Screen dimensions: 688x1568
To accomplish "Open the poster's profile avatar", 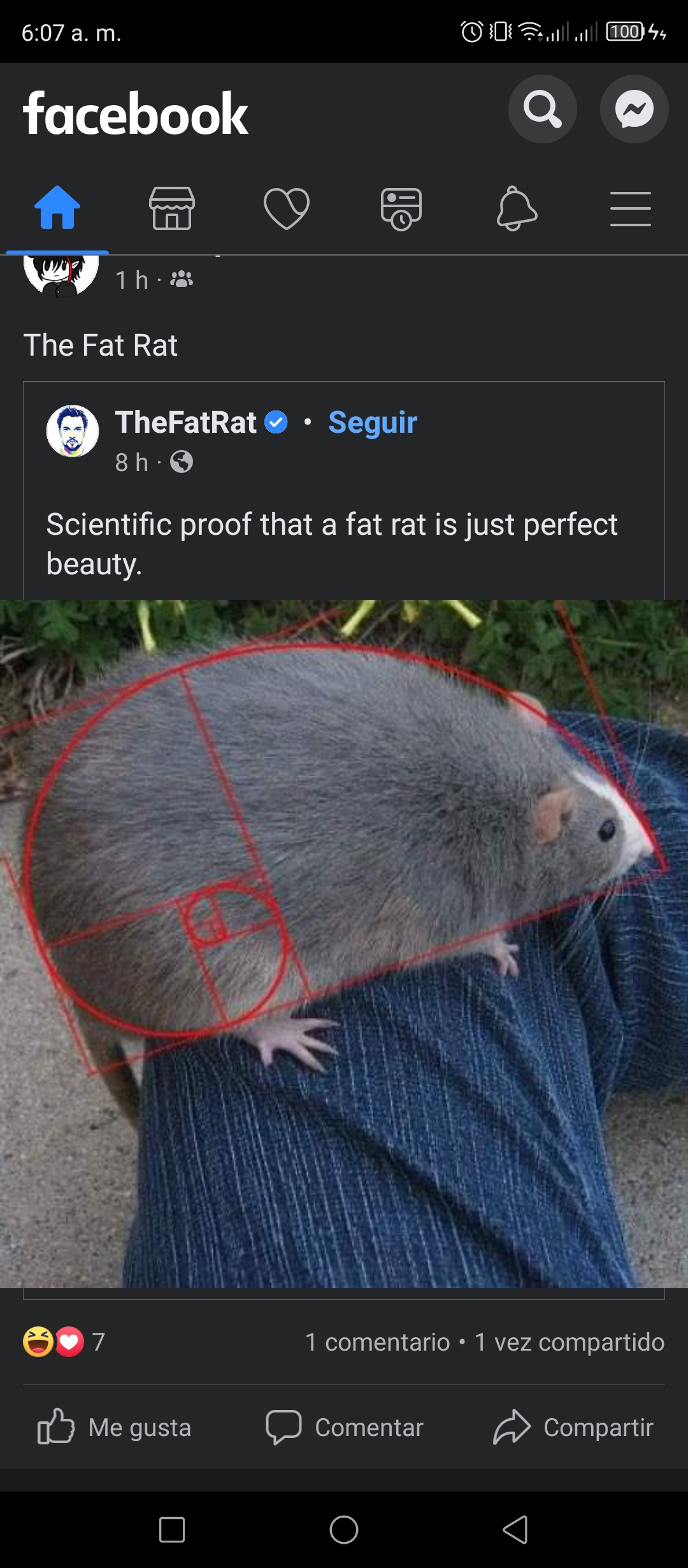I will pyautogui.click(x=61, y=275).
